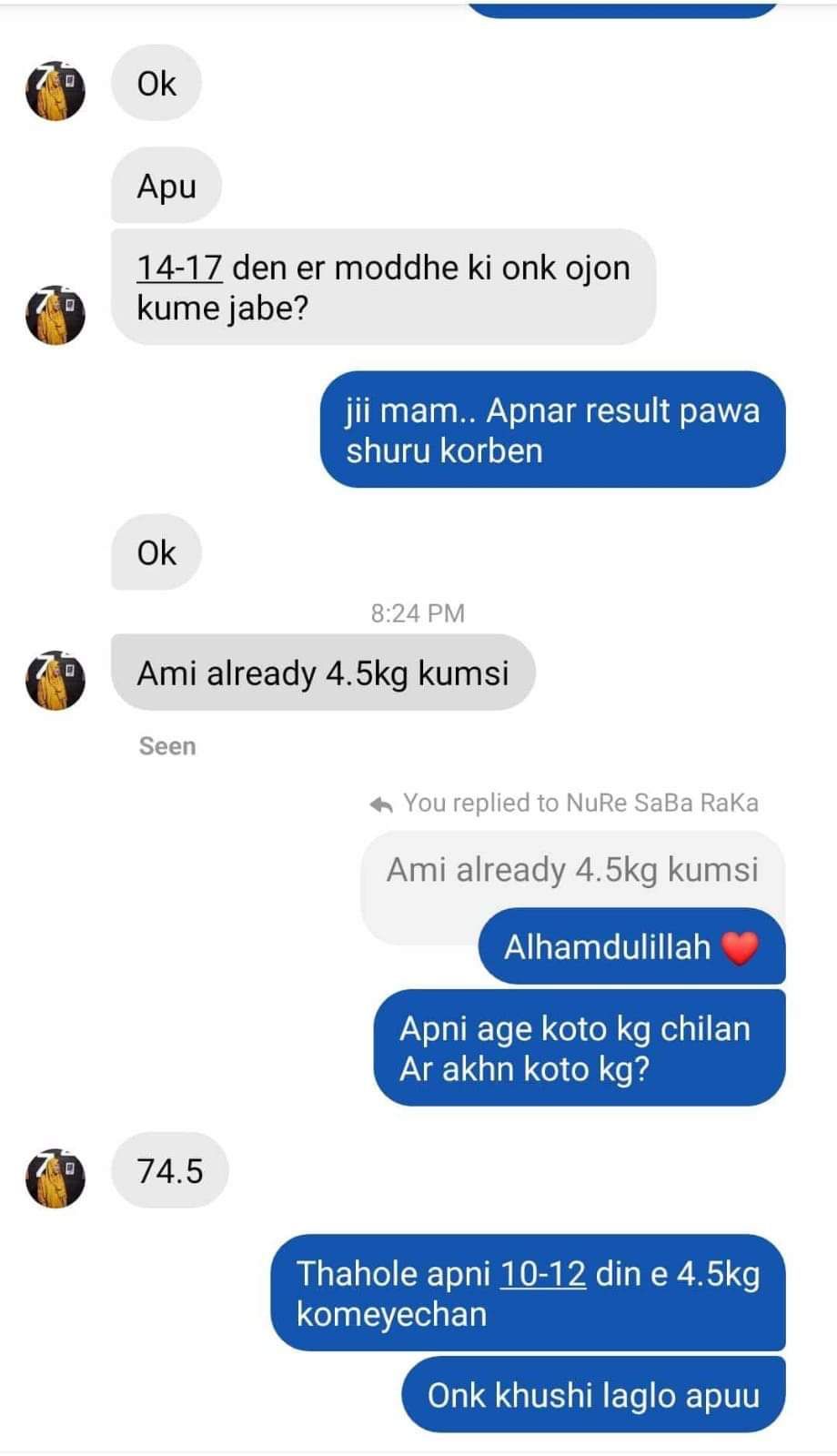Jump to original from quoted reply above Alhamdulillah
Image resolution: width=837 pixels, height=1456 pixels.
[x=571, y=871]
